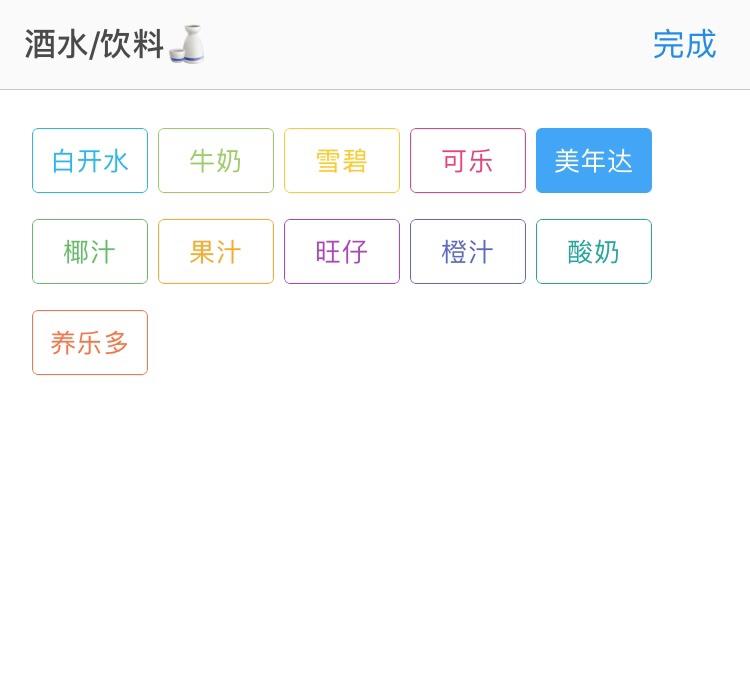Choose the 牛奶 drink chip
Viewport: 750px width, 698px height.
pos(216,160)
